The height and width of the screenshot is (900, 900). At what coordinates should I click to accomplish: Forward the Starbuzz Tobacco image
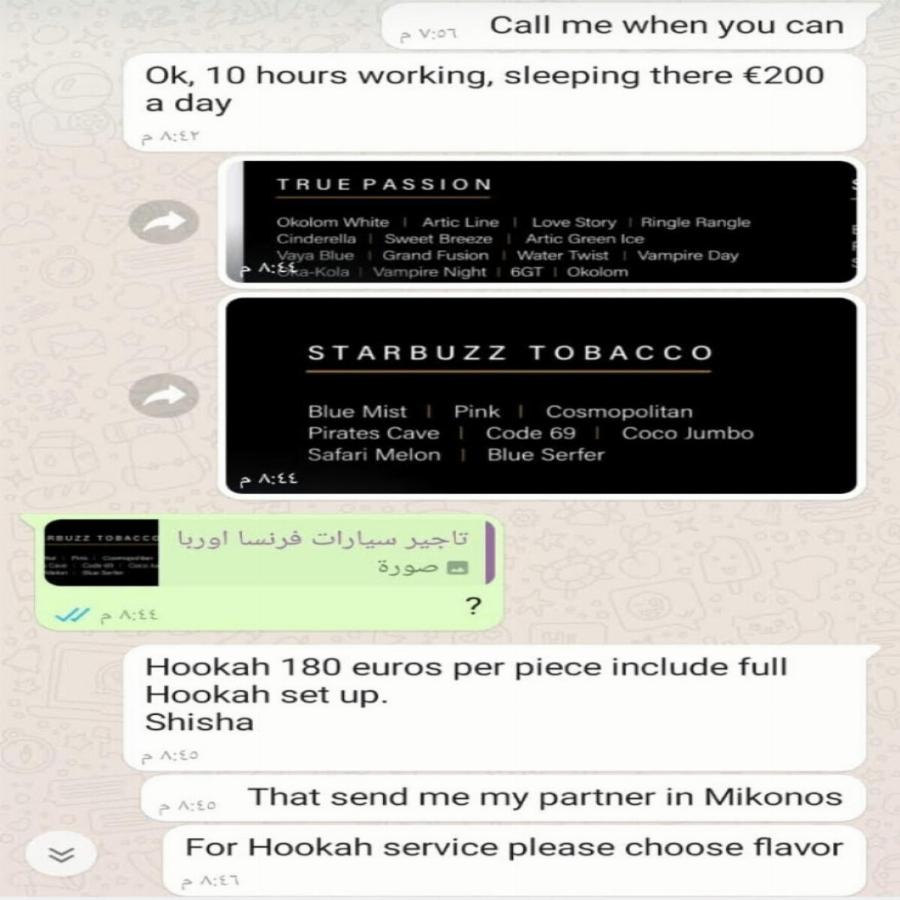coord(164,396)
